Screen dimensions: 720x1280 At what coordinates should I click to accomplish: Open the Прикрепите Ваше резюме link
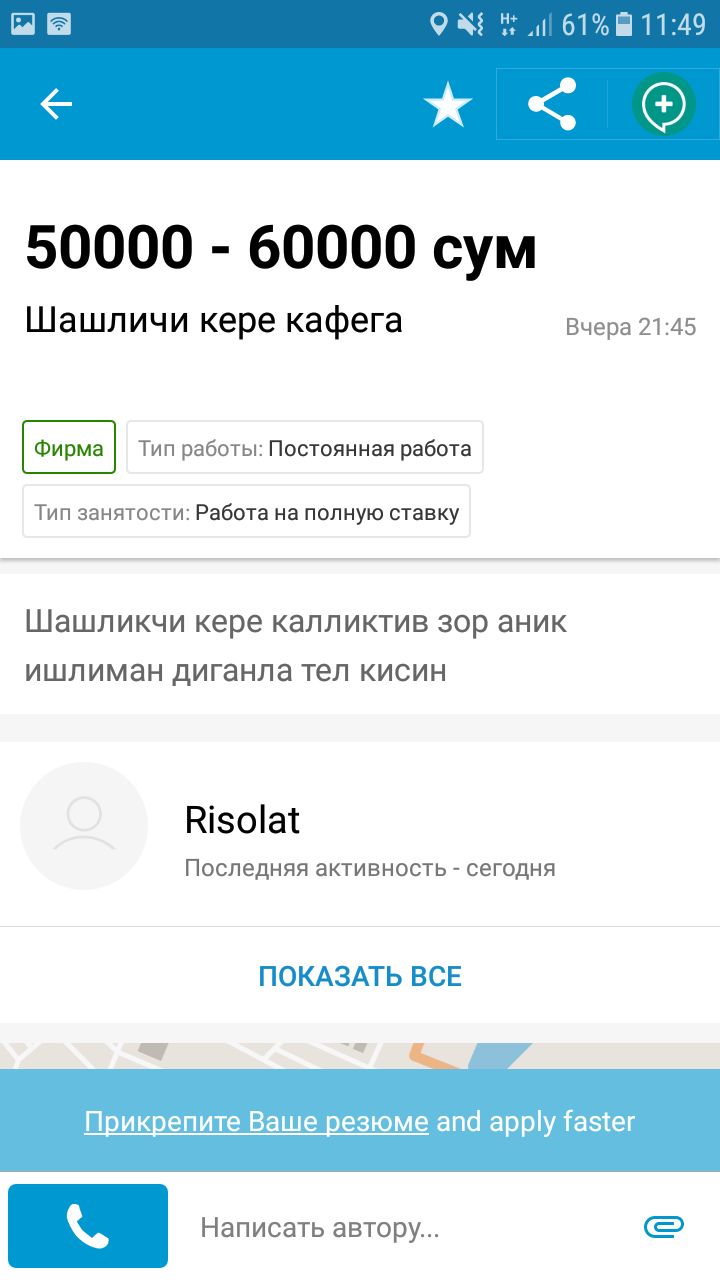[256, 1121]
